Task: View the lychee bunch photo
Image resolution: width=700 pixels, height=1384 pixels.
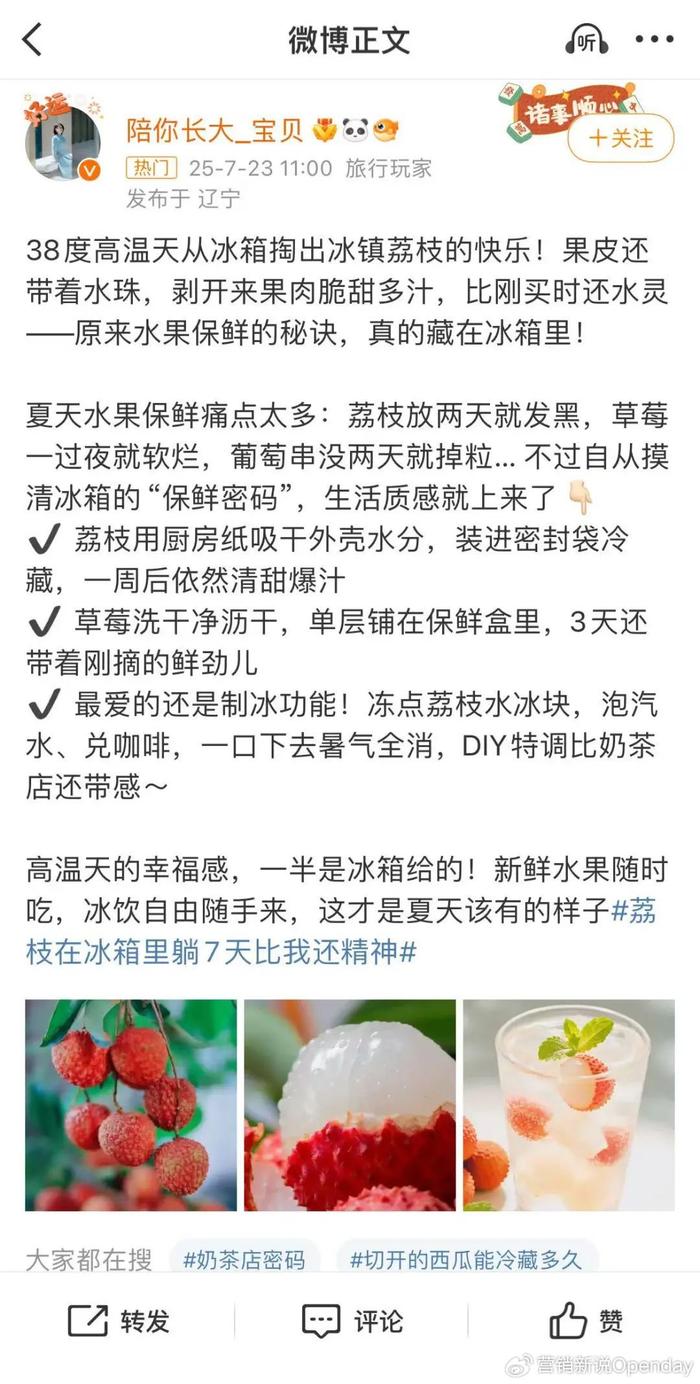Action: [131, 1105]
